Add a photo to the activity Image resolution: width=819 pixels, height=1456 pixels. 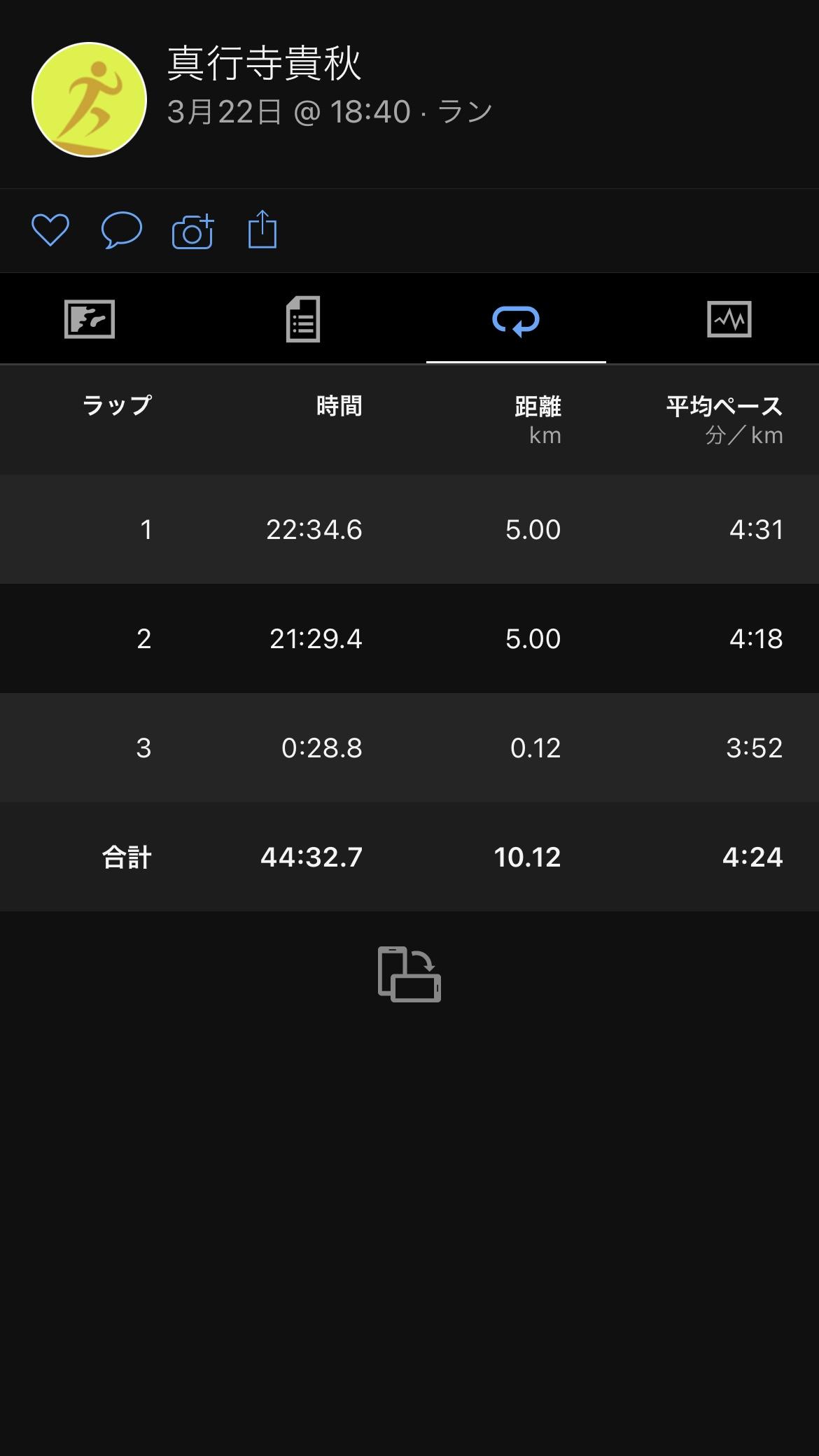[x=192, y=230]
